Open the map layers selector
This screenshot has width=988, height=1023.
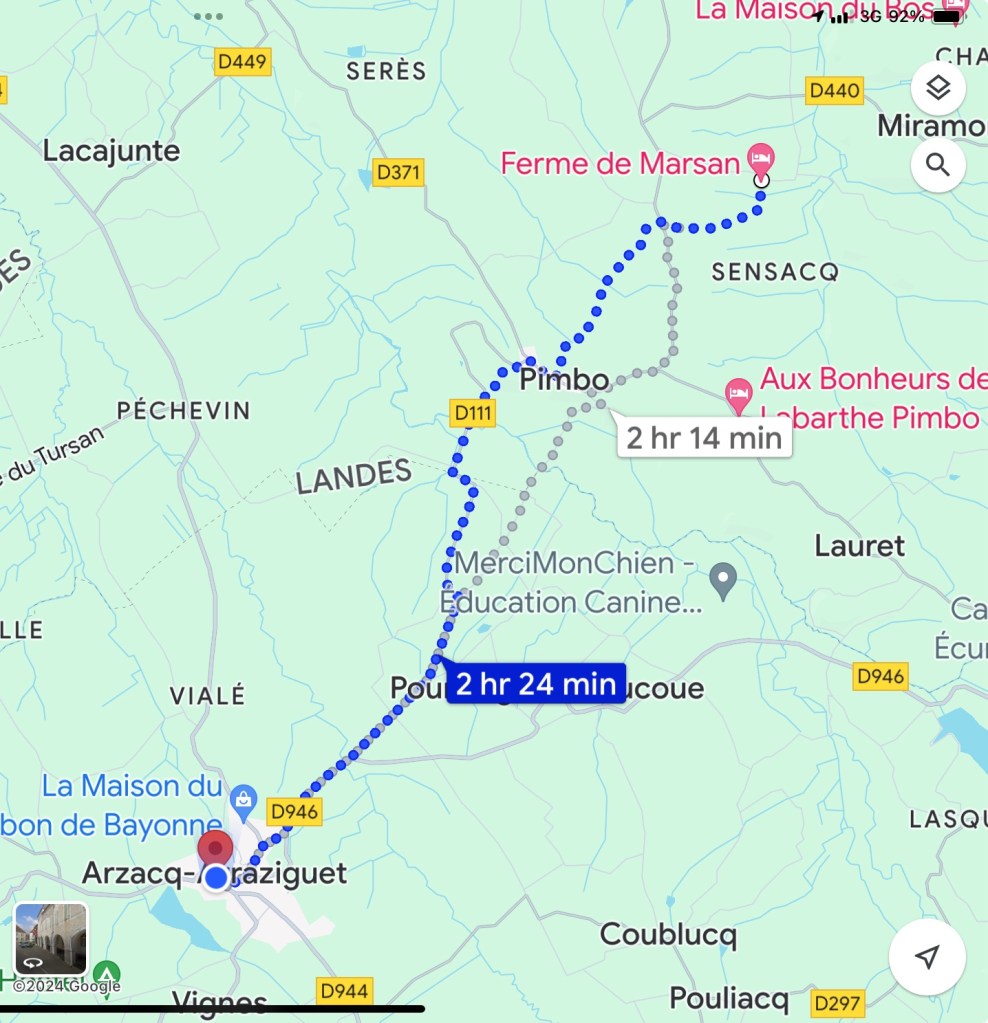(x=937, y=88)
